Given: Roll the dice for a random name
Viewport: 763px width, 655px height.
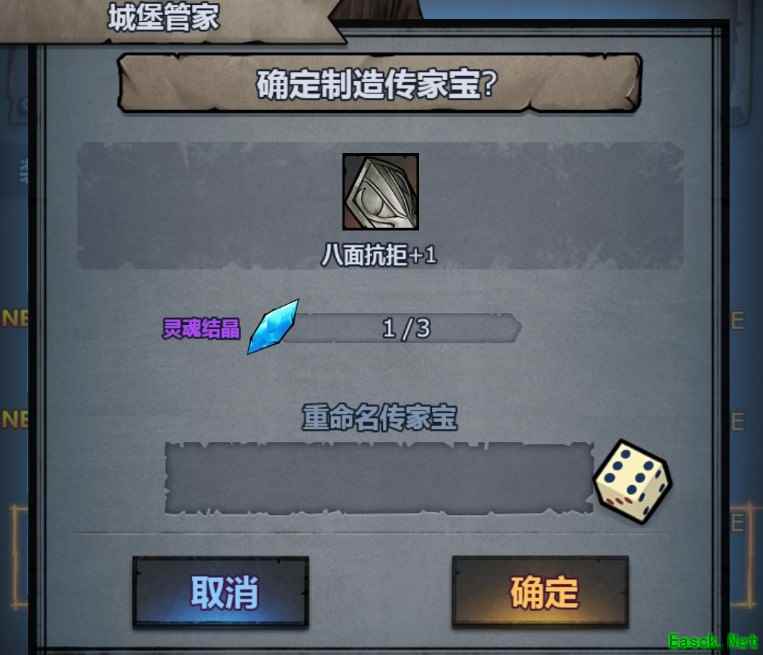Looking at the screenshot, I should click(x=631, y=480).
